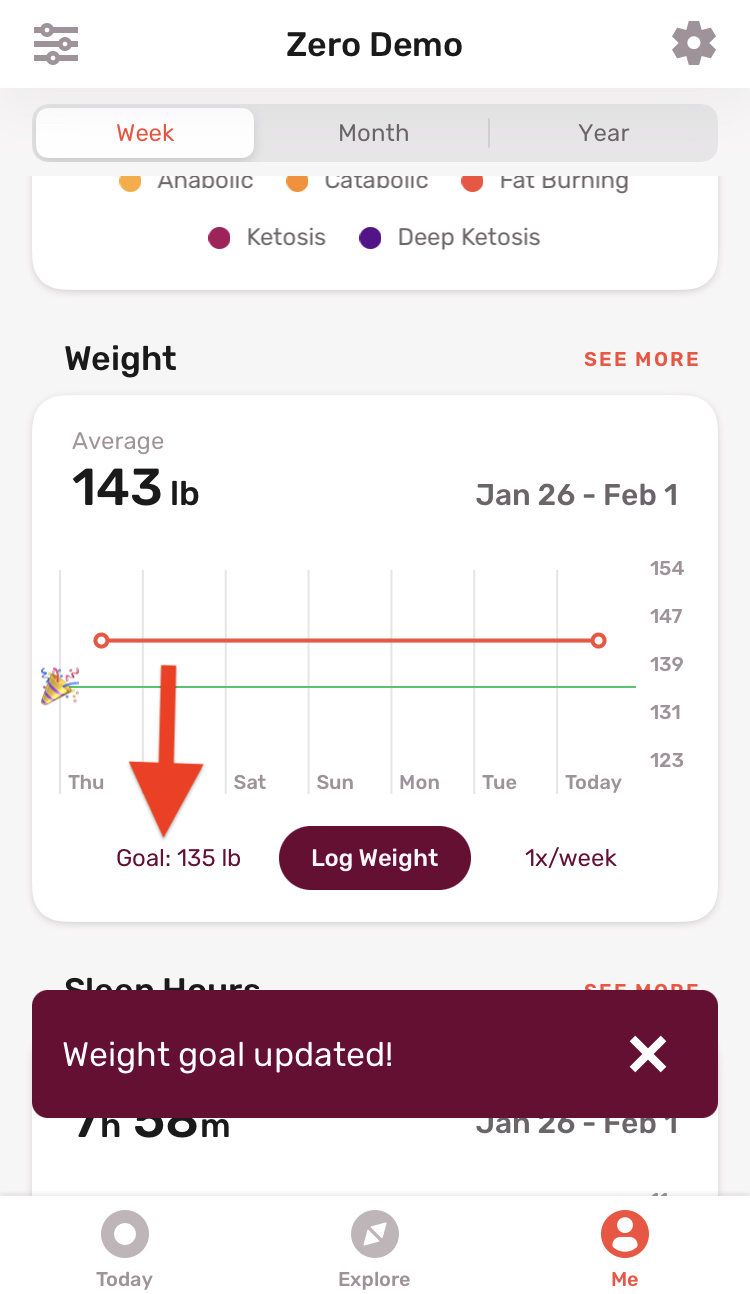The image size is (750, 1294).
Task: Select the Me tab
Action: click(x=625, y=1248)
